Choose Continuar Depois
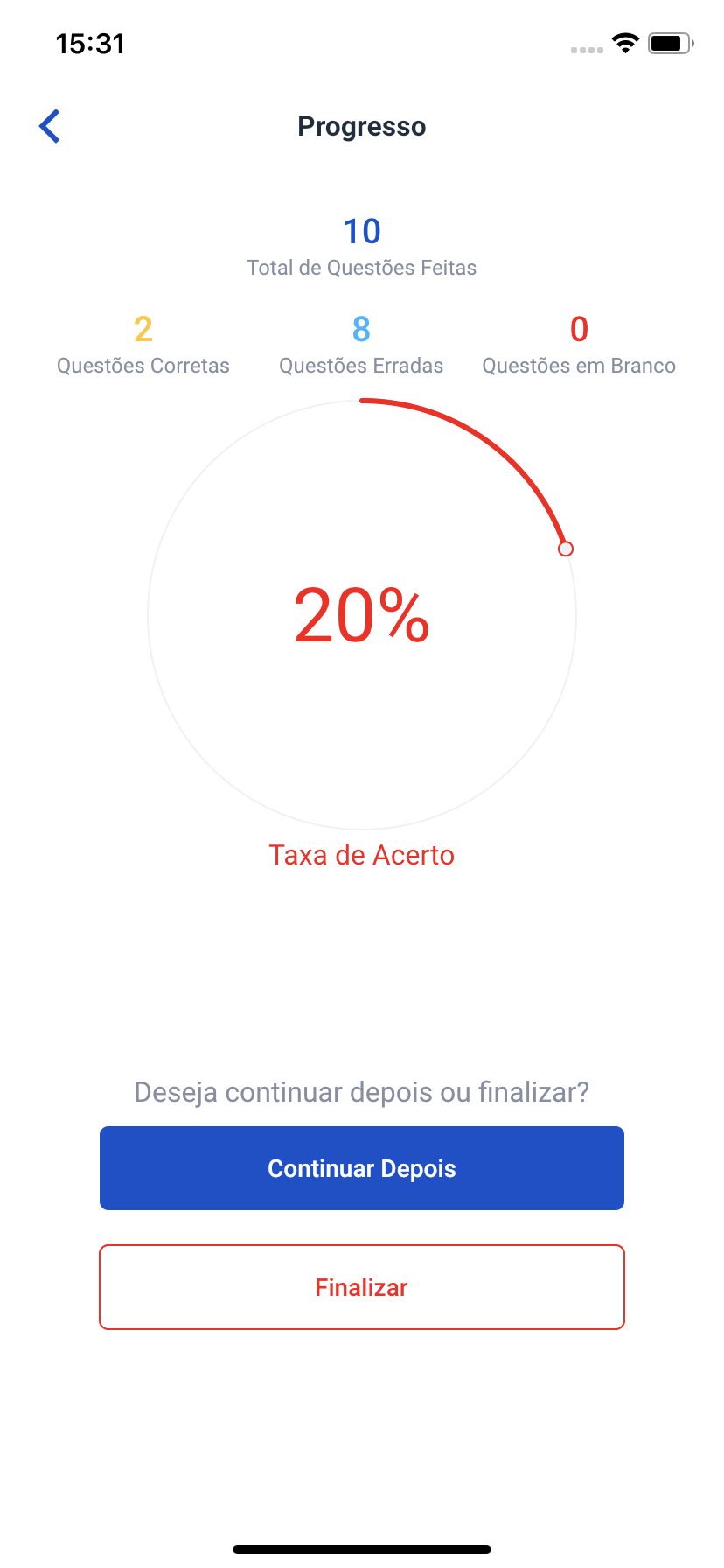Image resolution: width=724 pixels, height=1568 pixels. click(x=362, y=1168)
